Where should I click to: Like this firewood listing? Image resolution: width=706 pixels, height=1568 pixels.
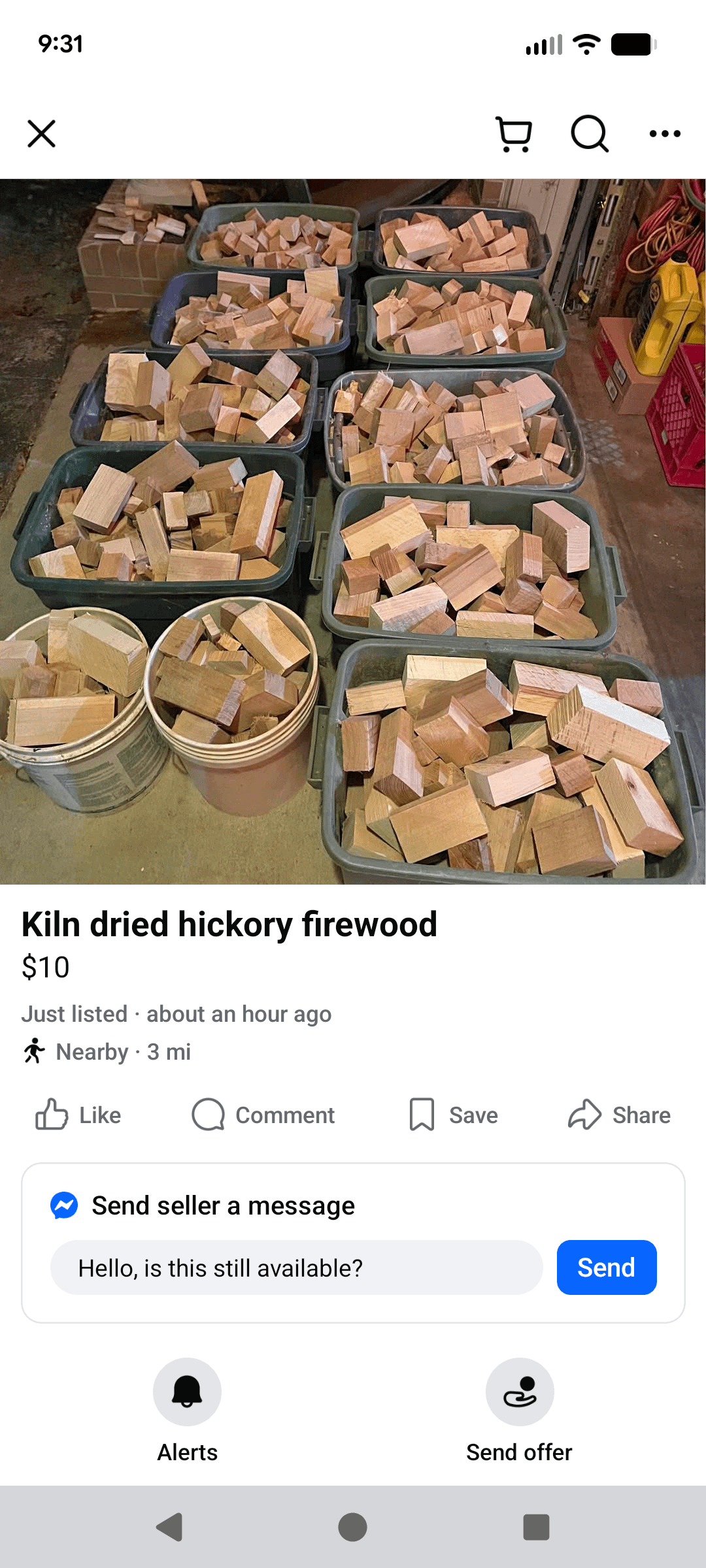click(x=78, y=1115)
